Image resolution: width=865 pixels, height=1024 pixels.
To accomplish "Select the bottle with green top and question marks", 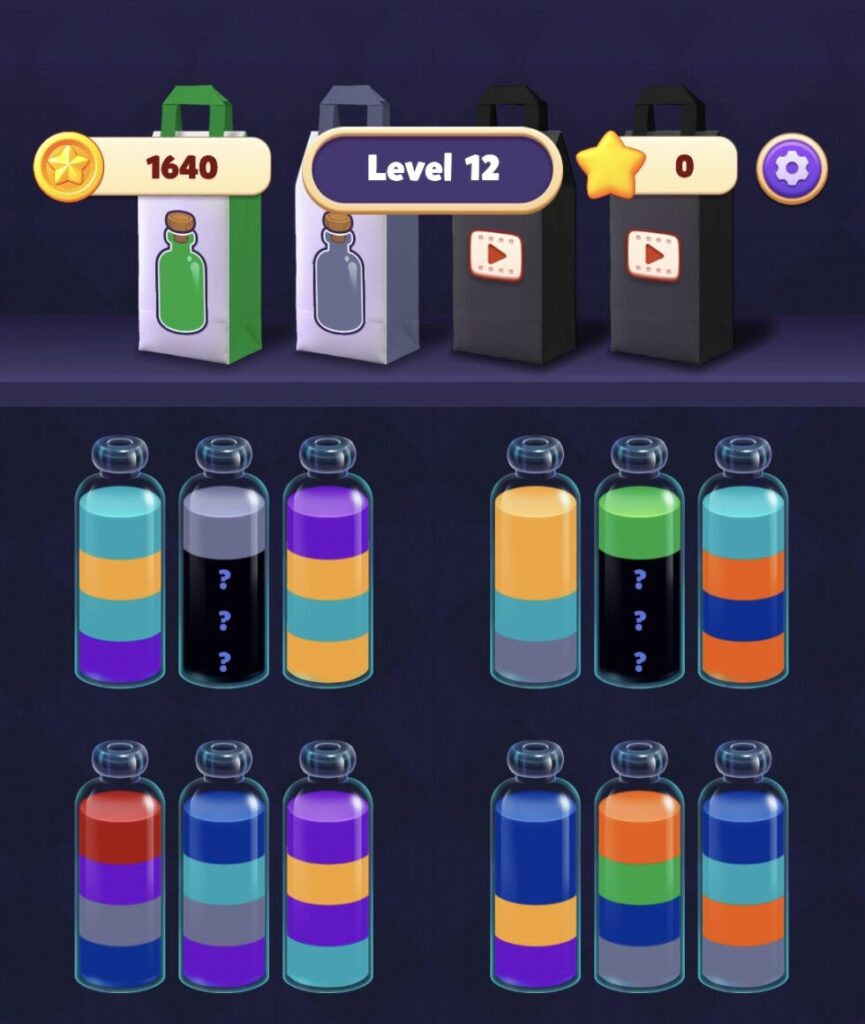I will point(639,570).
